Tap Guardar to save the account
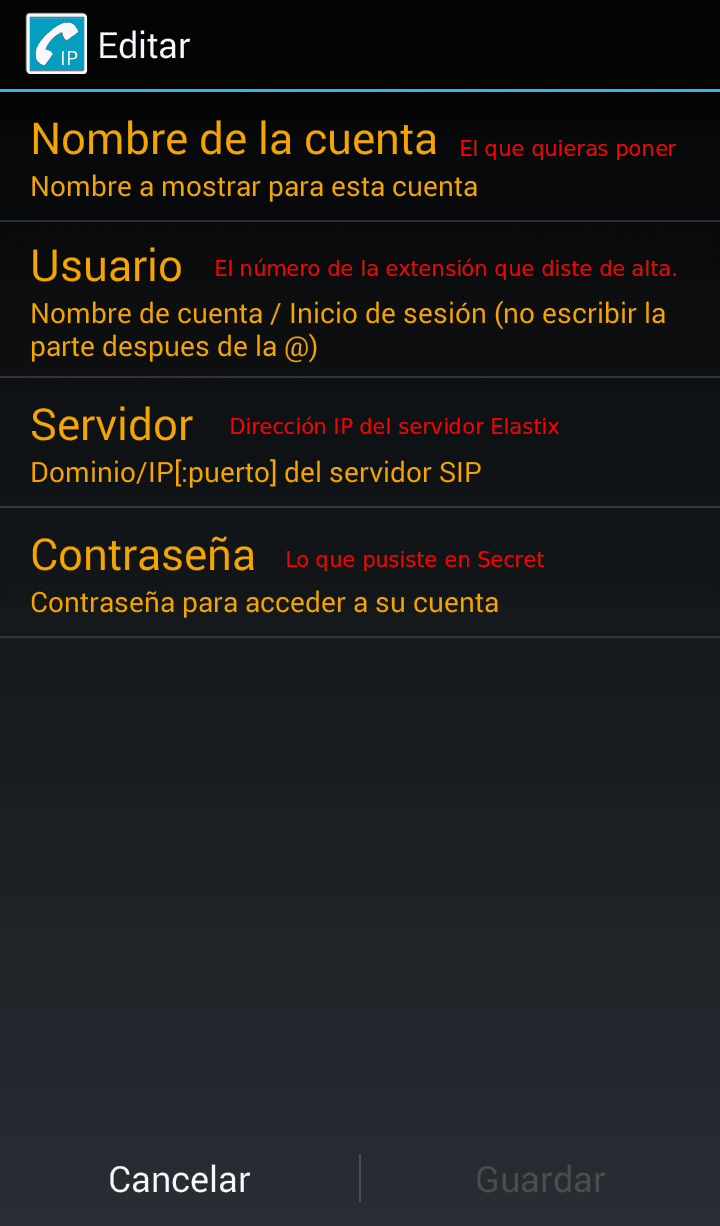 point(540,1179)
